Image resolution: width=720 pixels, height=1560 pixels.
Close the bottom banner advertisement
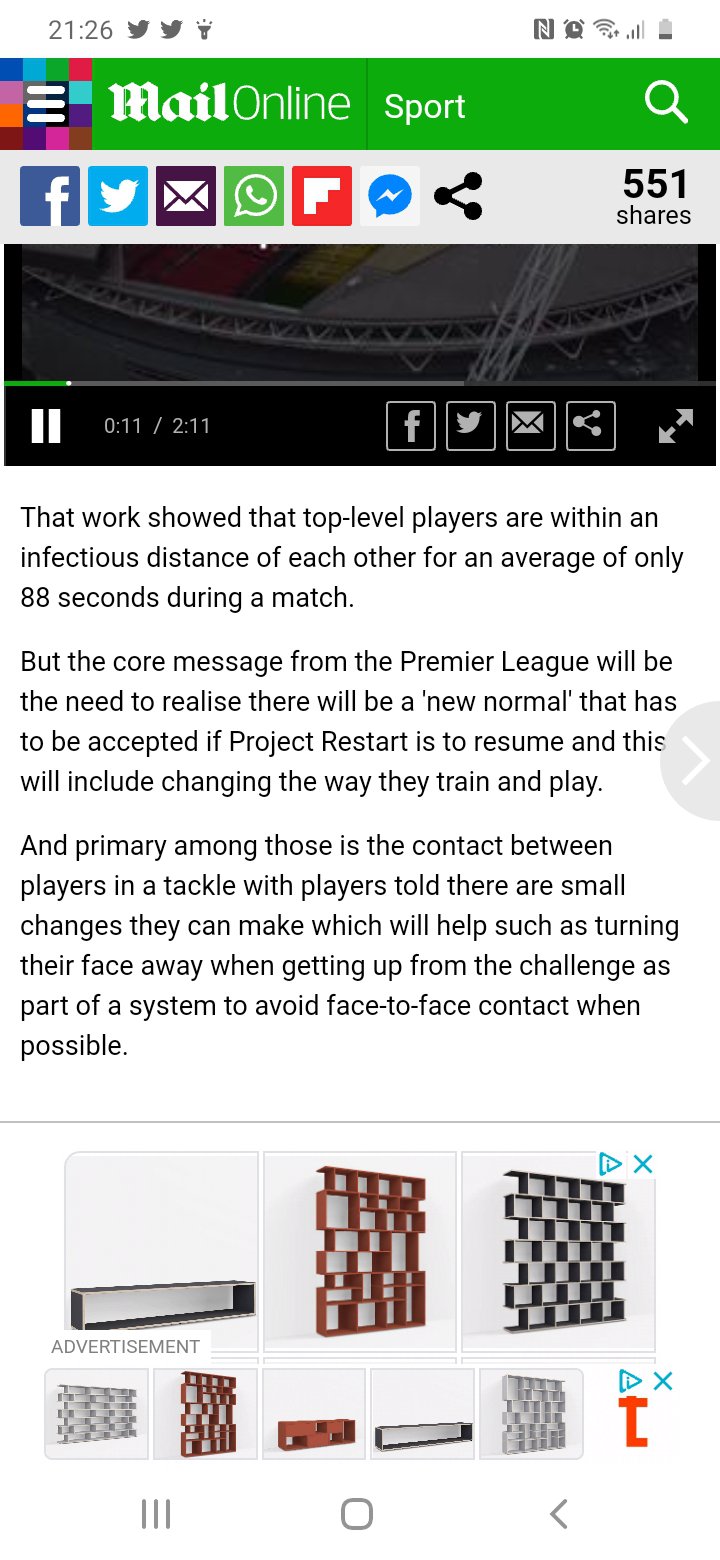[x=662, y=1381]
